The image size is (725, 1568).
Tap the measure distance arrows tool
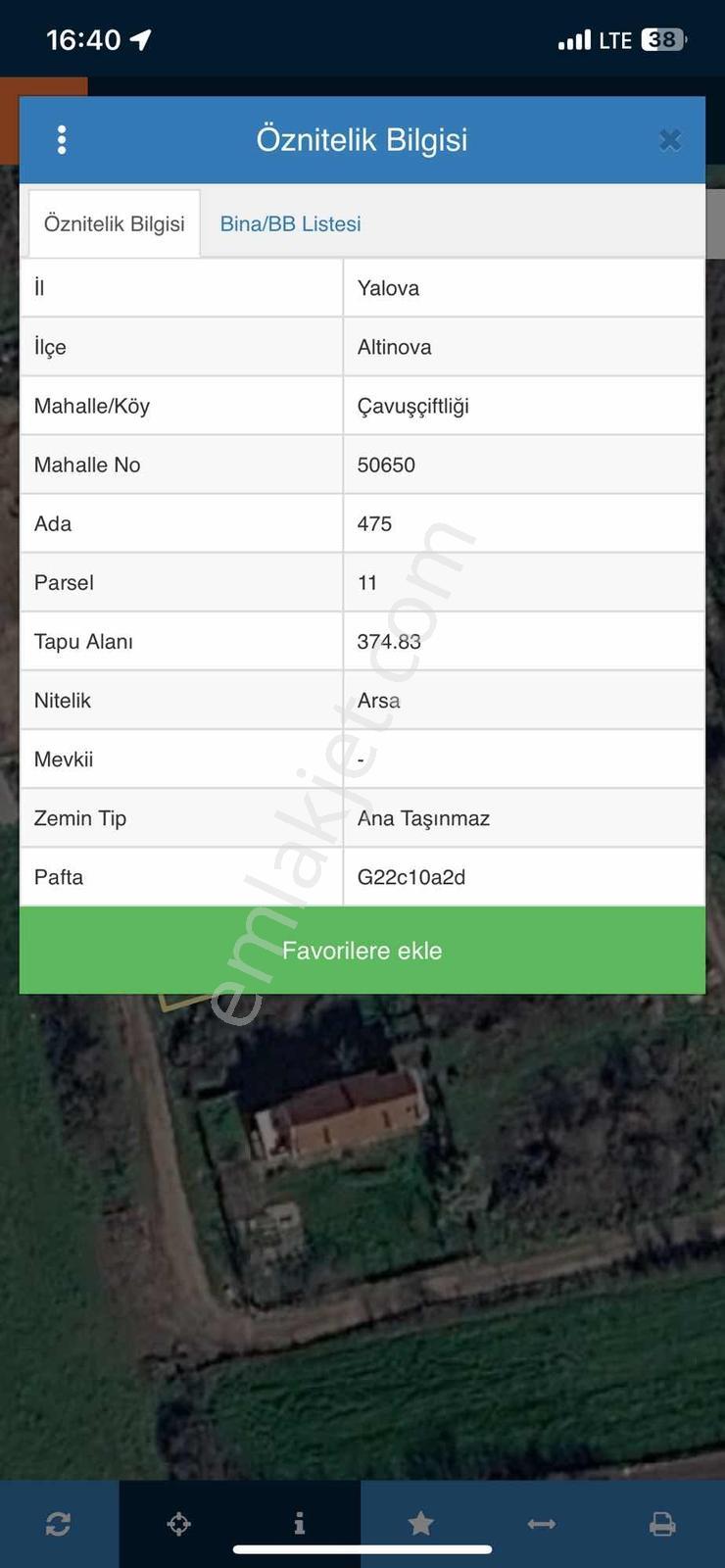click(542, 1524)
